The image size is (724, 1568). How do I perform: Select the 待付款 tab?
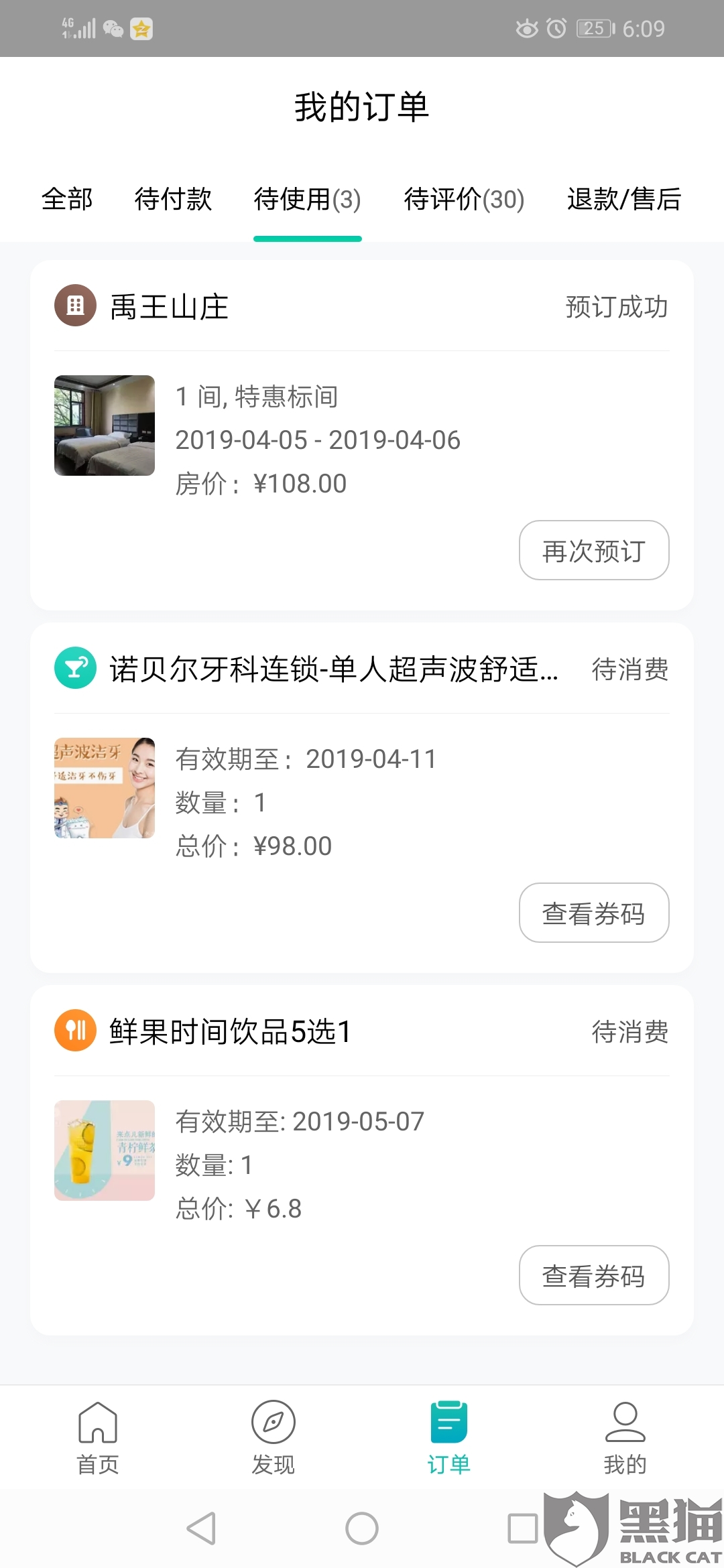(x=173, y=199)
